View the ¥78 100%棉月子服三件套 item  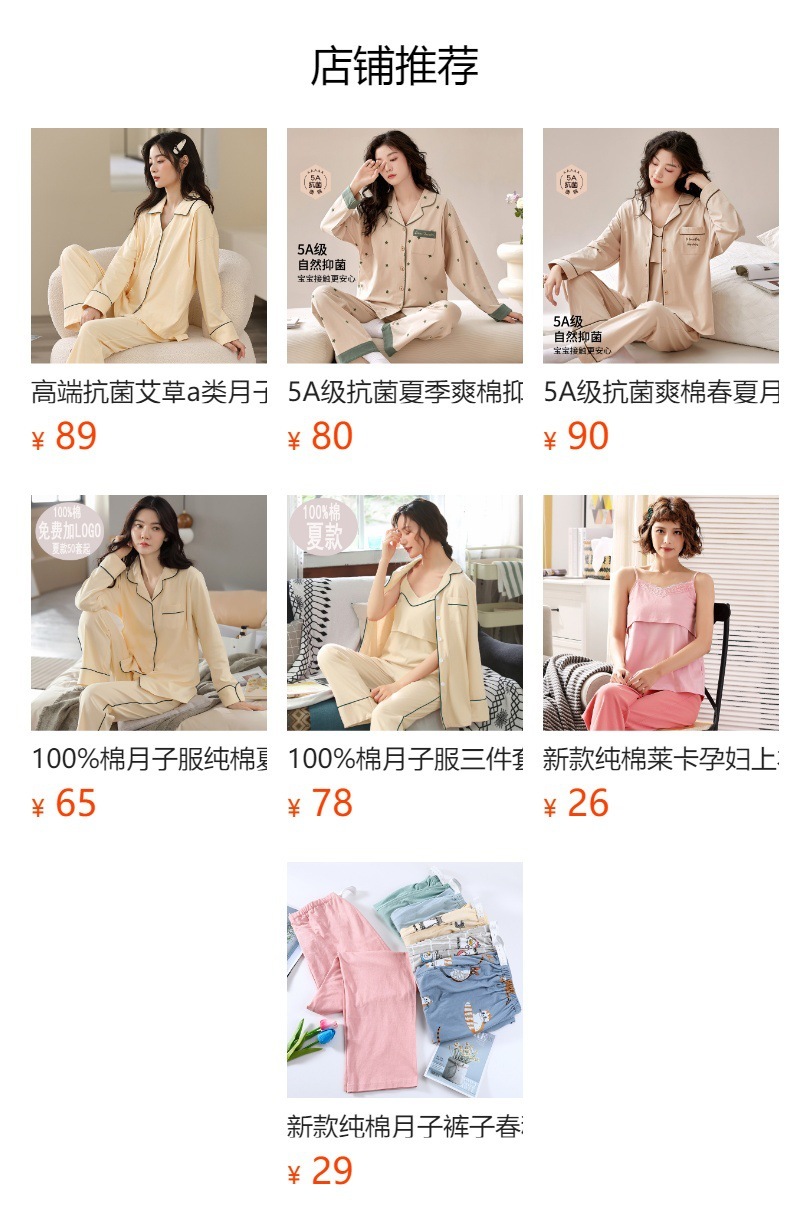[404, 613]
